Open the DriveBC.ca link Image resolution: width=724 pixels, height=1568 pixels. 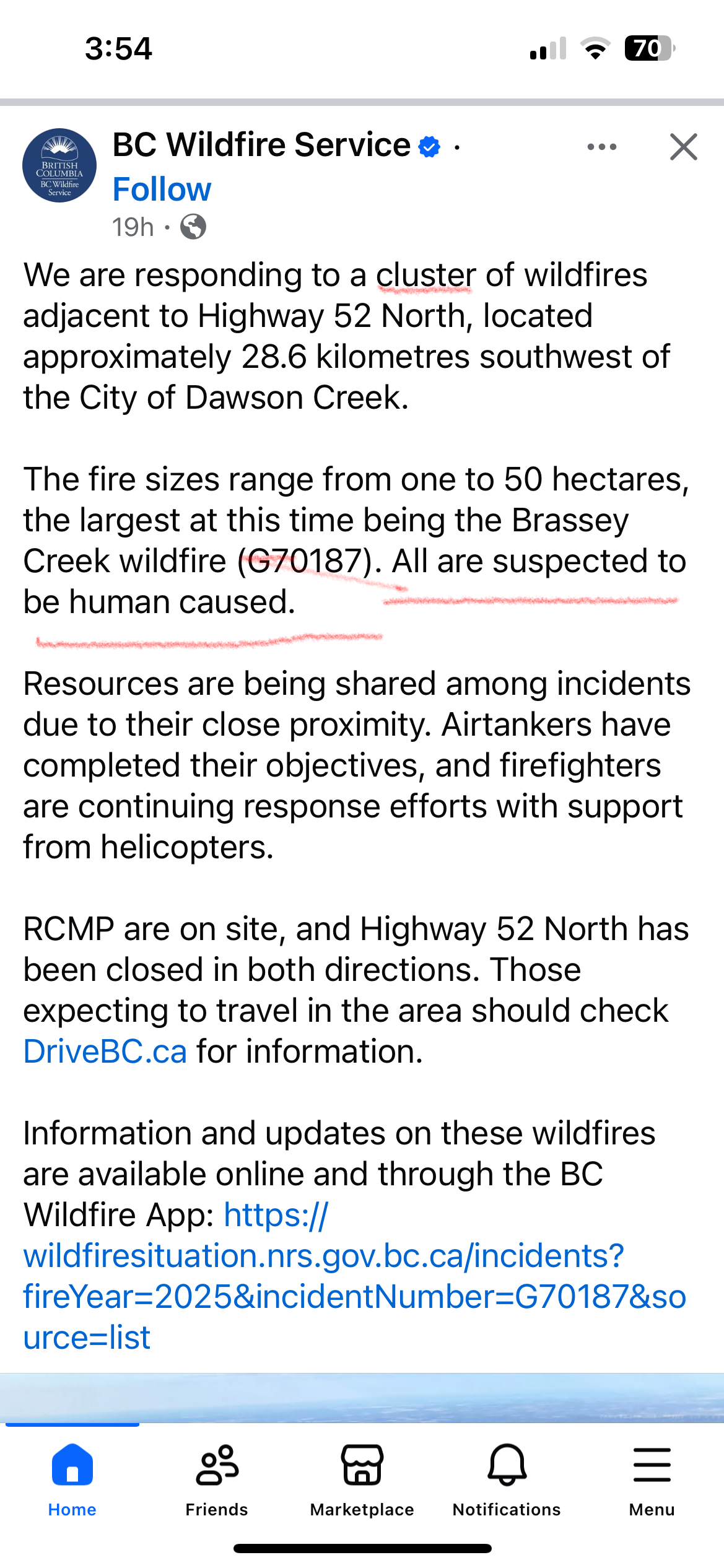[105, 1052]
